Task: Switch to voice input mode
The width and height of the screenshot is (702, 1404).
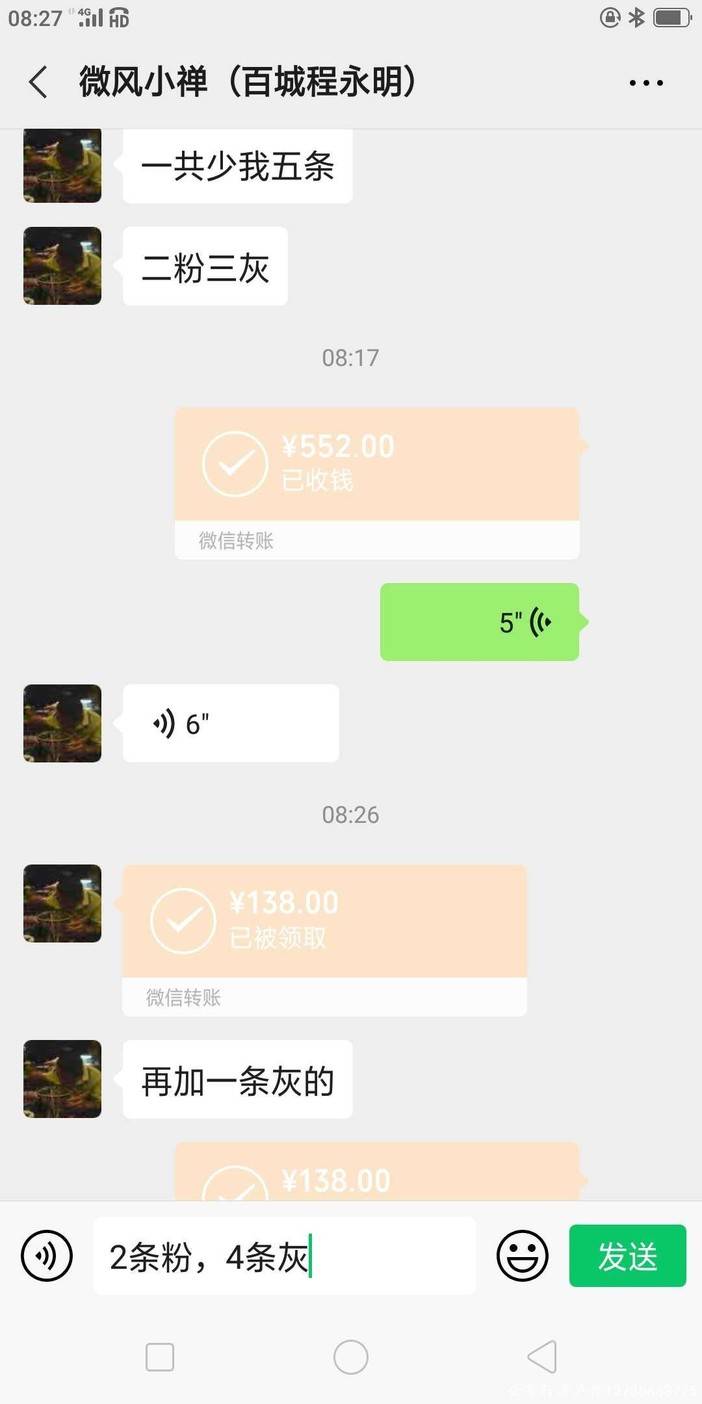Action: (47, 1256)
